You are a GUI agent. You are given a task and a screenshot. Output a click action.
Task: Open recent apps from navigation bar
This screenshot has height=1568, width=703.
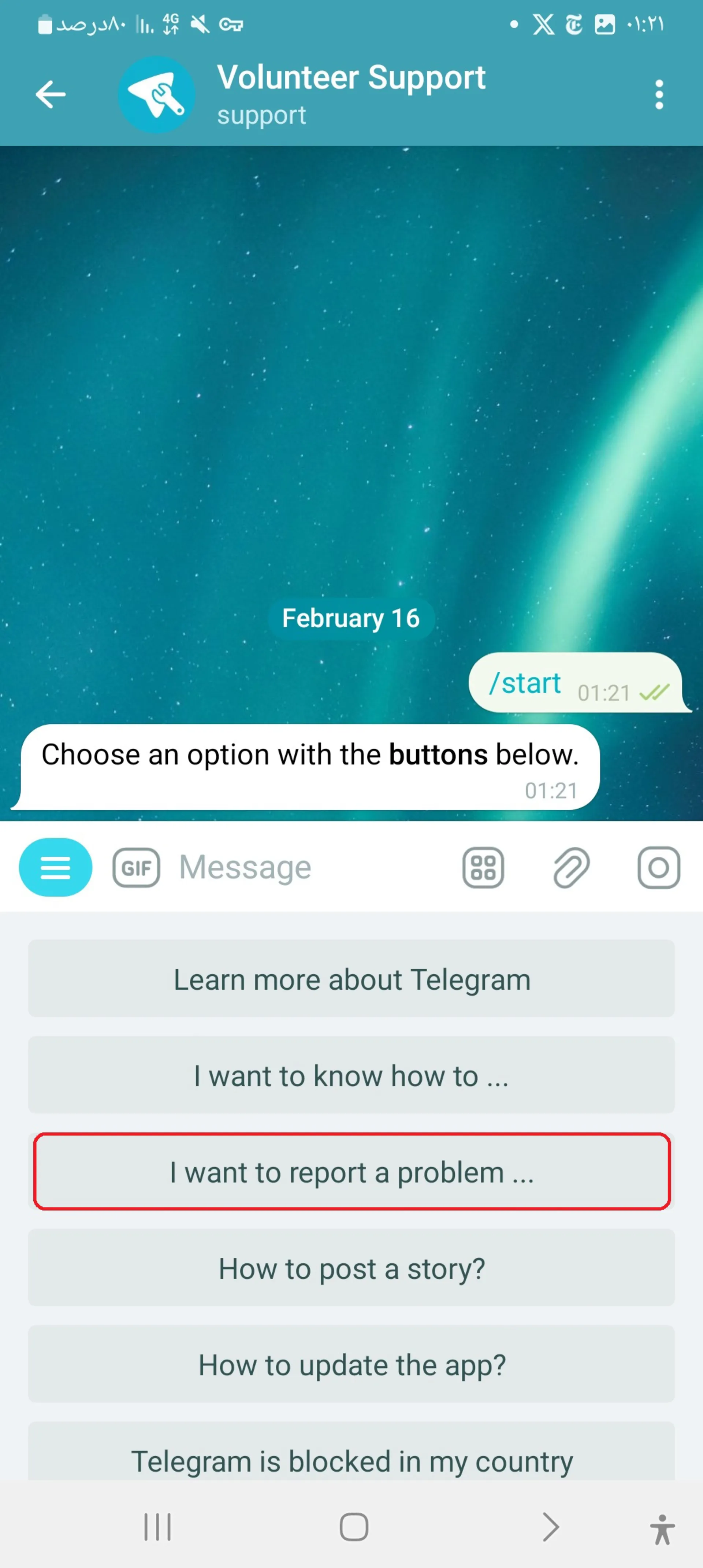point(158,1527)
